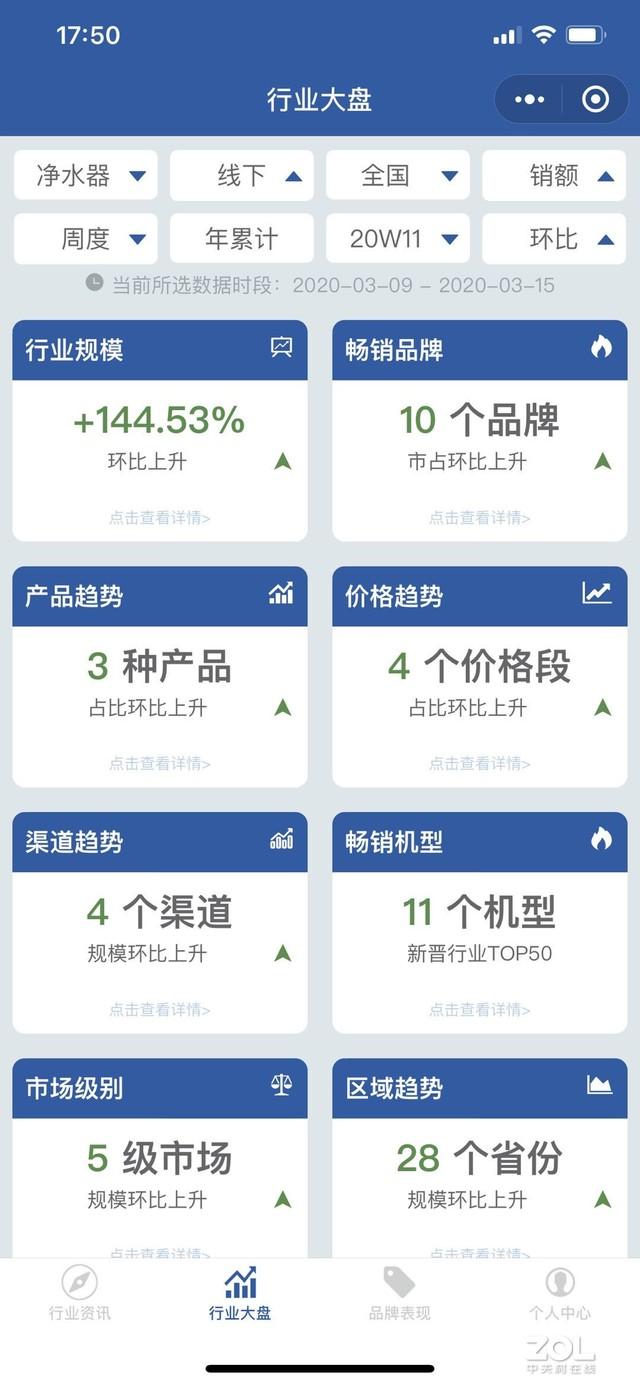Go to the 品牌表现 tab
The width and height of the screenshot is (640, 1385).
point(400,1293)
